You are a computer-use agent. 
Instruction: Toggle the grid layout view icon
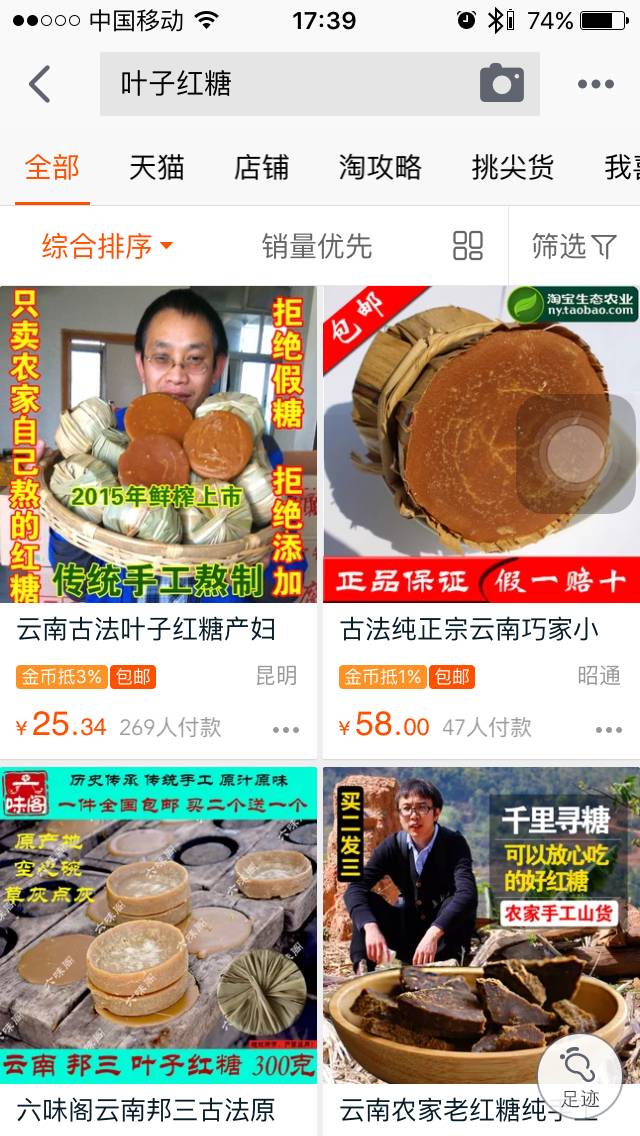[467, 246]
